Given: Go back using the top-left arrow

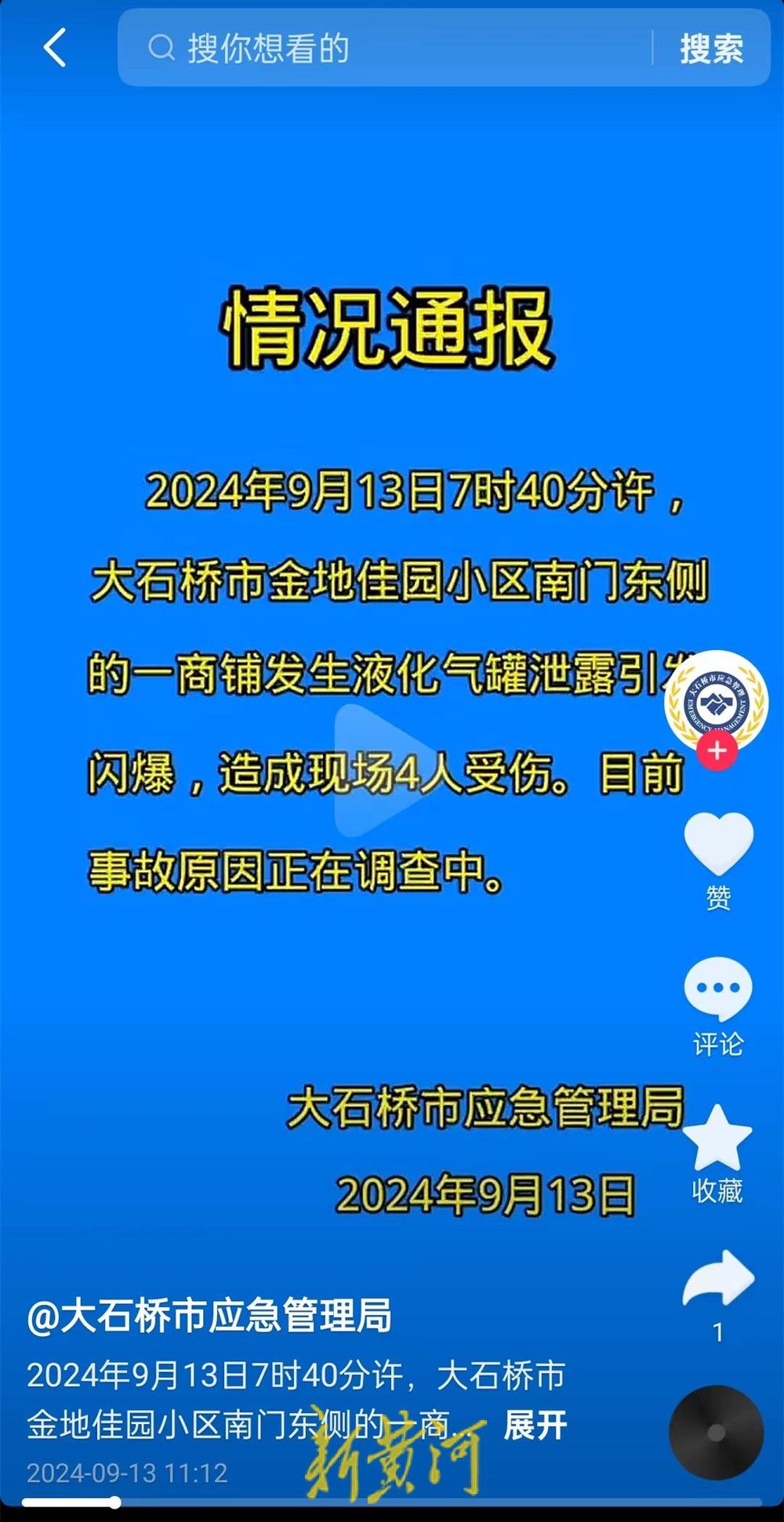Looking at the screenshot, I should pos(53,49).
